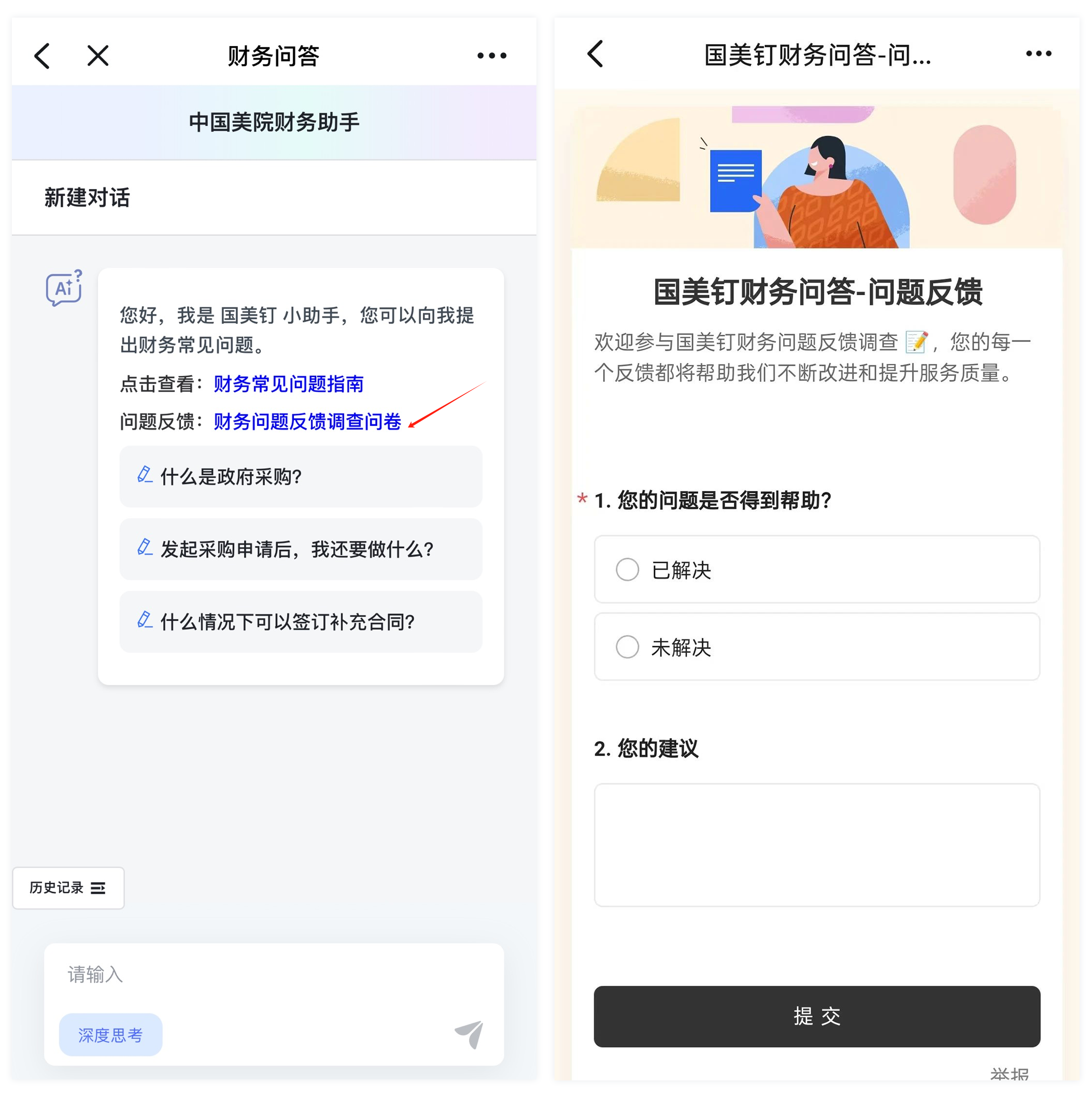1092x1097 pixels.
Task: Open the 财务常见问题指南 link
Action: (289, 384)
